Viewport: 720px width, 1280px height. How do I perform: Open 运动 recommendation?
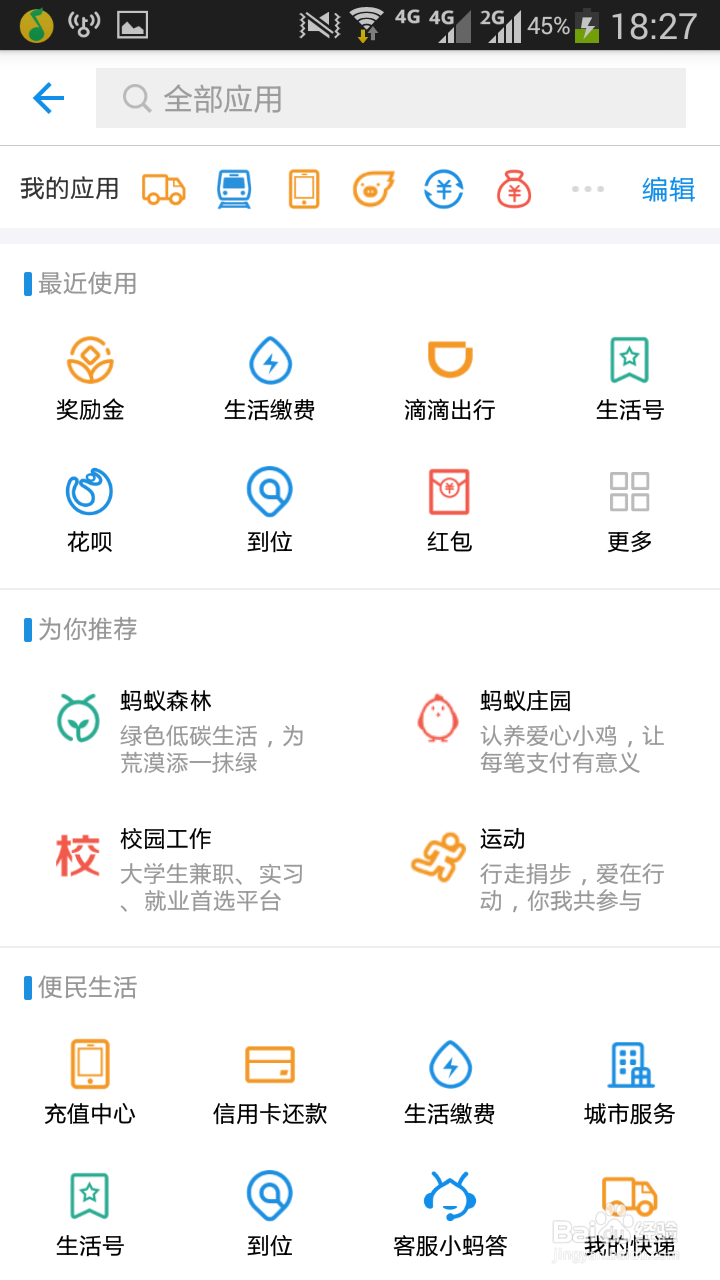(x=541, y=868)
